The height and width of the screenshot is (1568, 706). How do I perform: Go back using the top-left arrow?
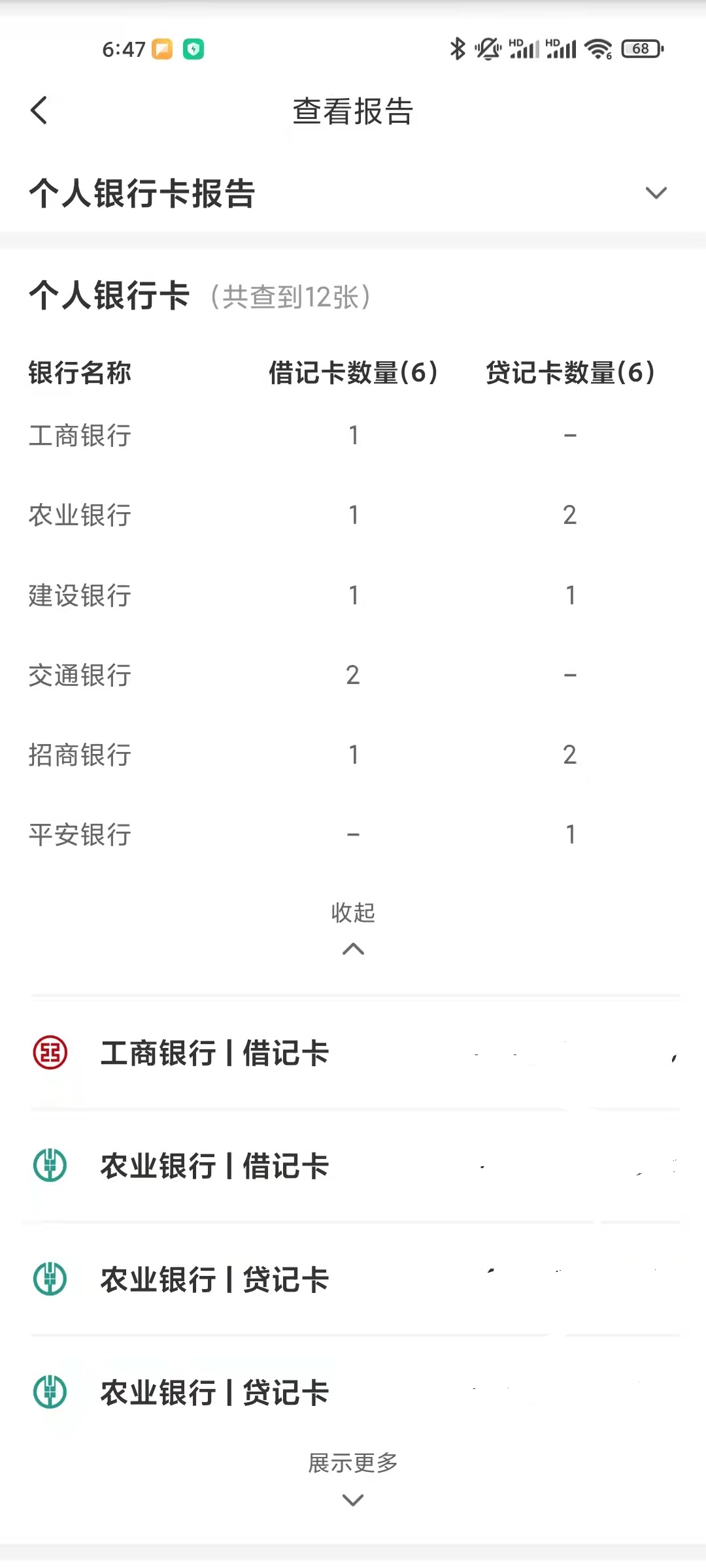(39, 110)
